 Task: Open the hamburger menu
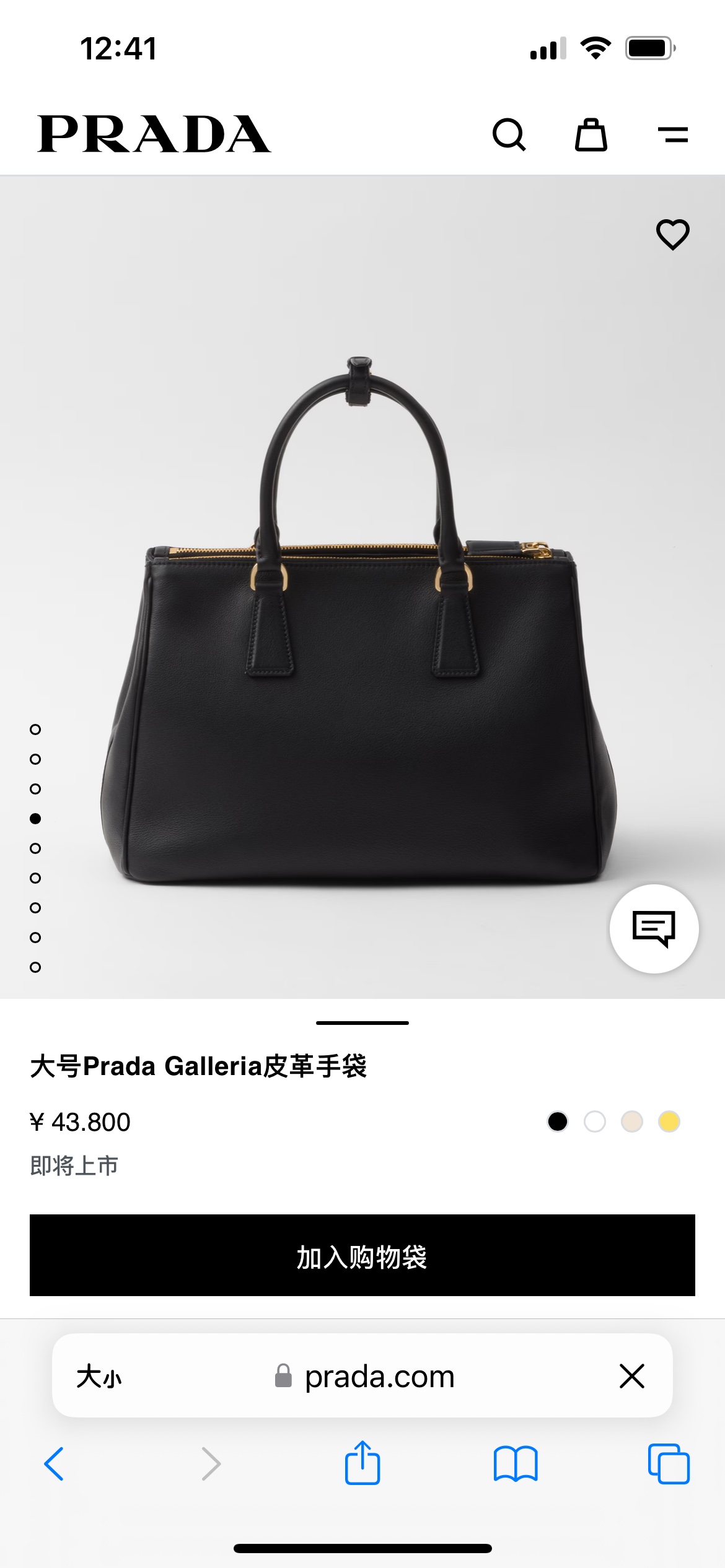click(x=673, y=134)
